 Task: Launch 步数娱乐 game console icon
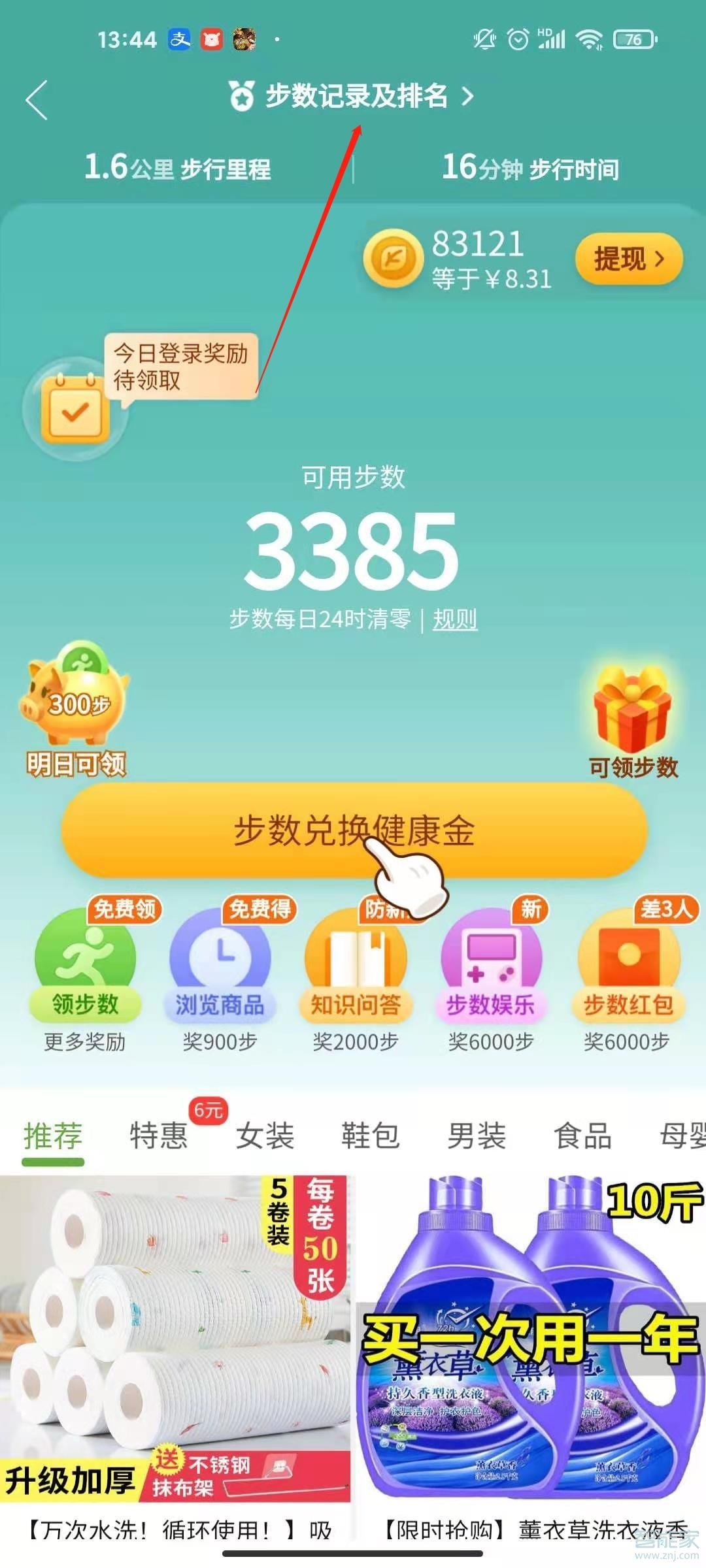point(492,958)
